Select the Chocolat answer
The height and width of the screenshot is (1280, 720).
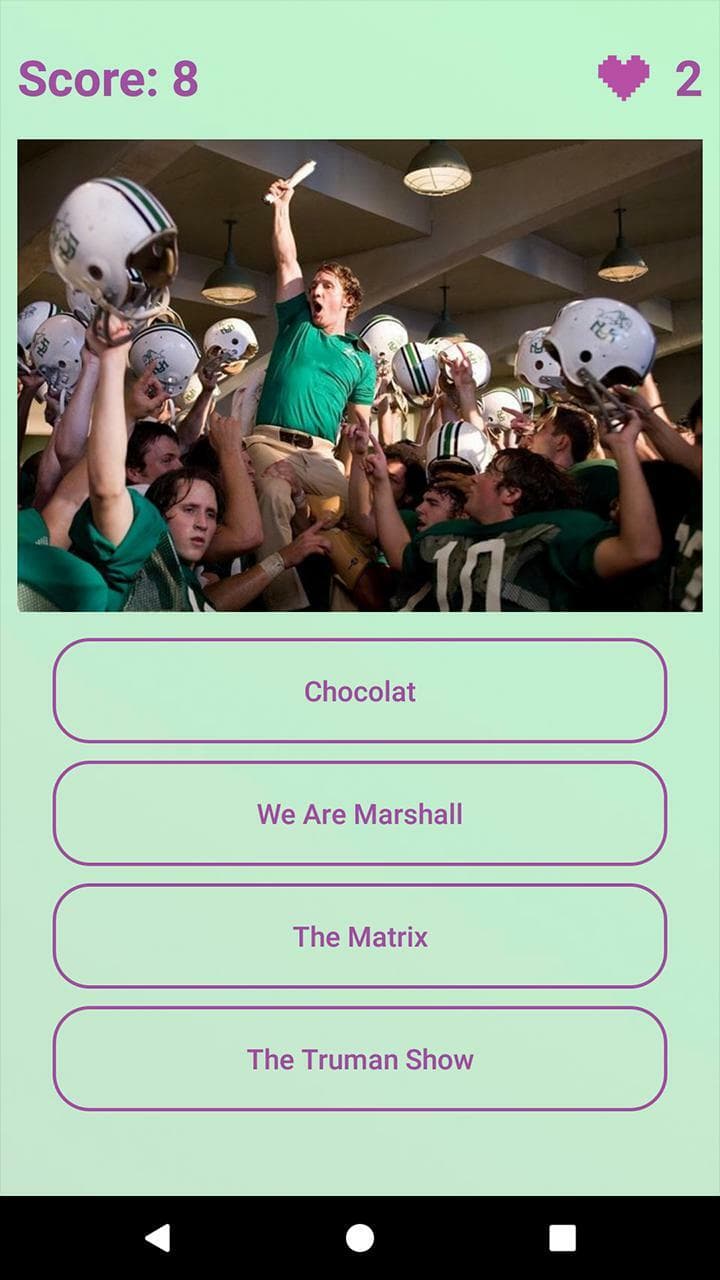tap(360, 691)
